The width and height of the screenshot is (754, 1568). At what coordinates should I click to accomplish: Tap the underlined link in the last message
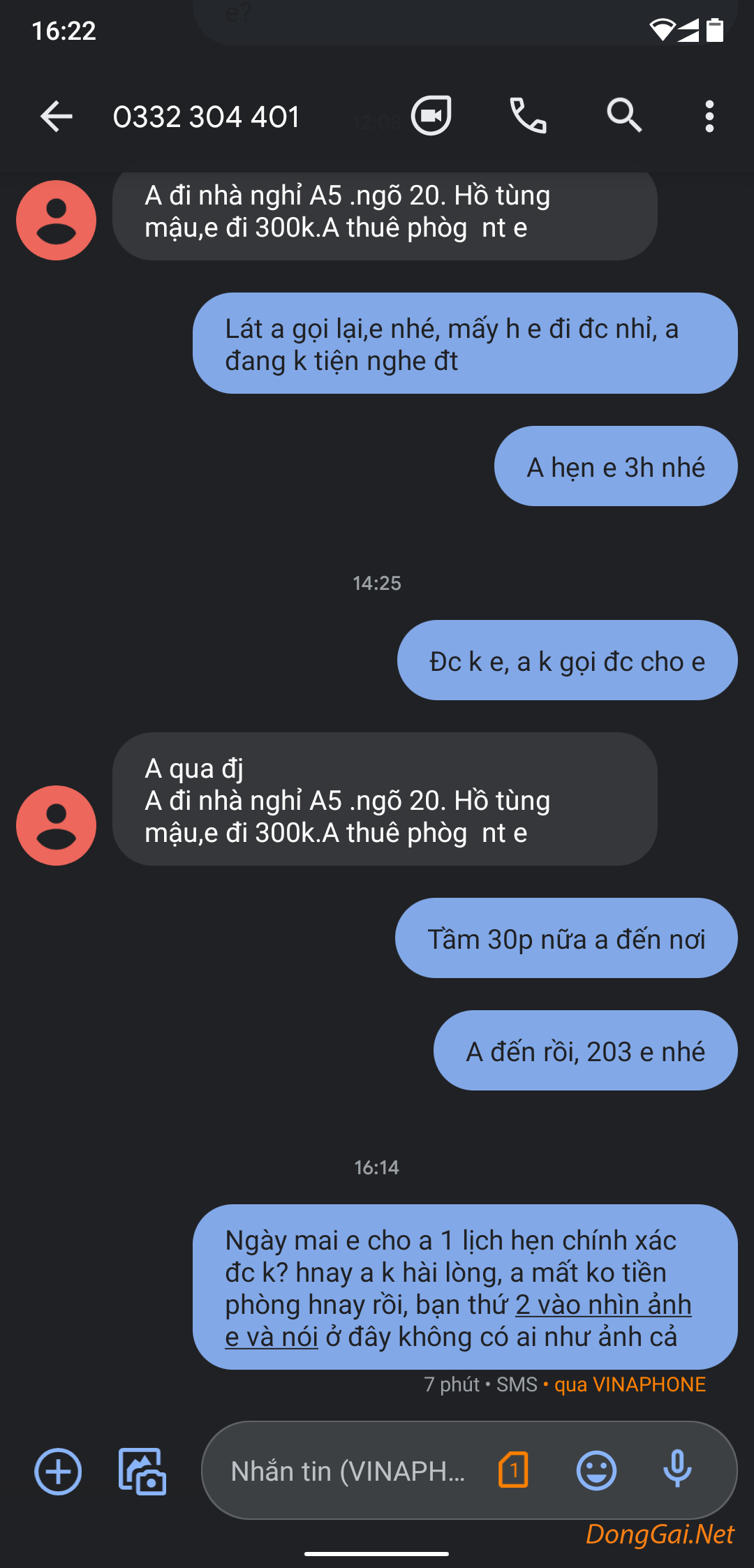tap(458, 1321)
